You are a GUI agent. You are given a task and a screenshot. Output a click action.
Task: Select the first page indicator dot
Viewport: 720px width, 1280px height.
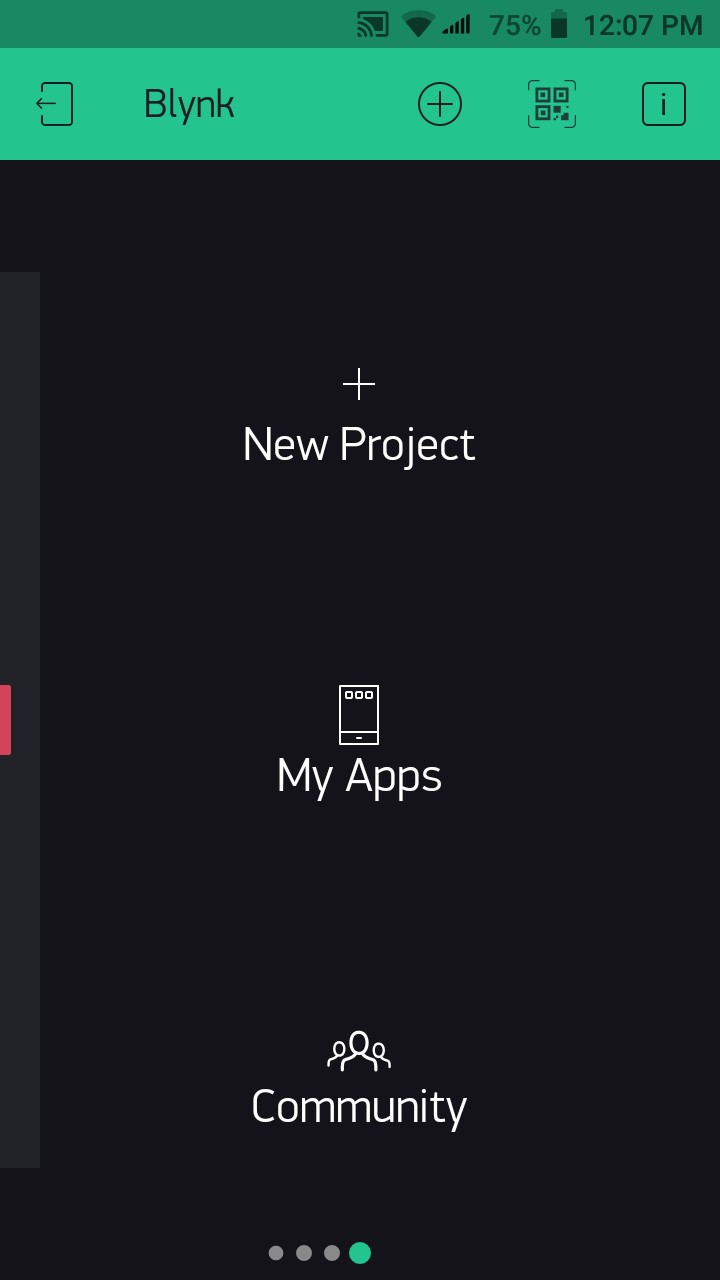pyautogui.click(x=276, y=1253)
